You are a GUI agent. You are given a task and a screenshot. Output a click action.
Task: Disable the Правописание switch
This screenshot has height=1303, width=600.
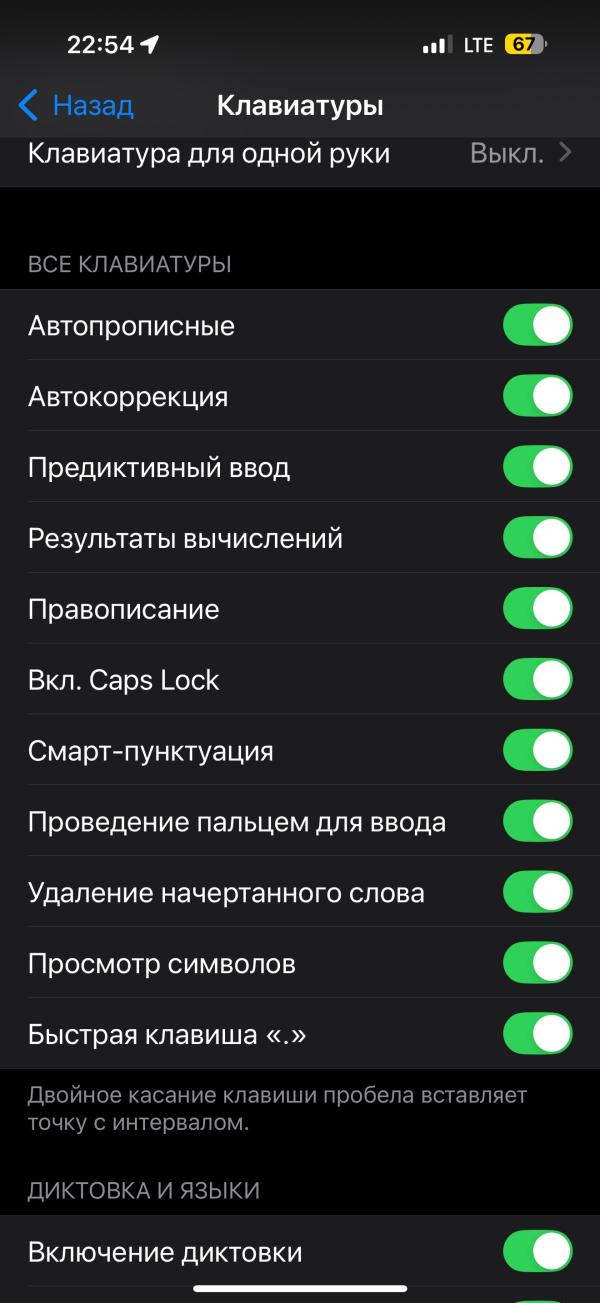pyautogui.click(x=538, y=609)
